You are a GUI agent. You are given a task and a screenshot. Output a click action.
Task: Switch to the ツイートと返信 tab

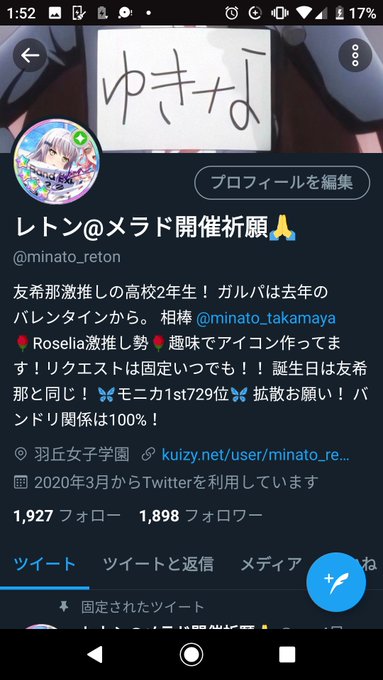[158, 564]
